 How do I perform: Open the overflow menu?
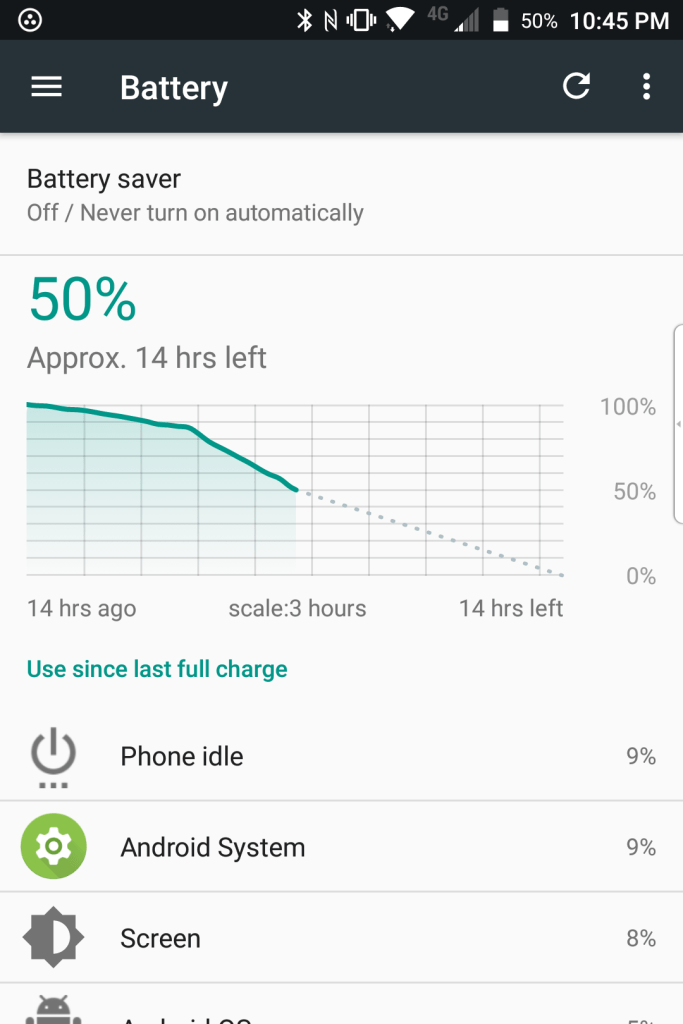pos(646,87)
